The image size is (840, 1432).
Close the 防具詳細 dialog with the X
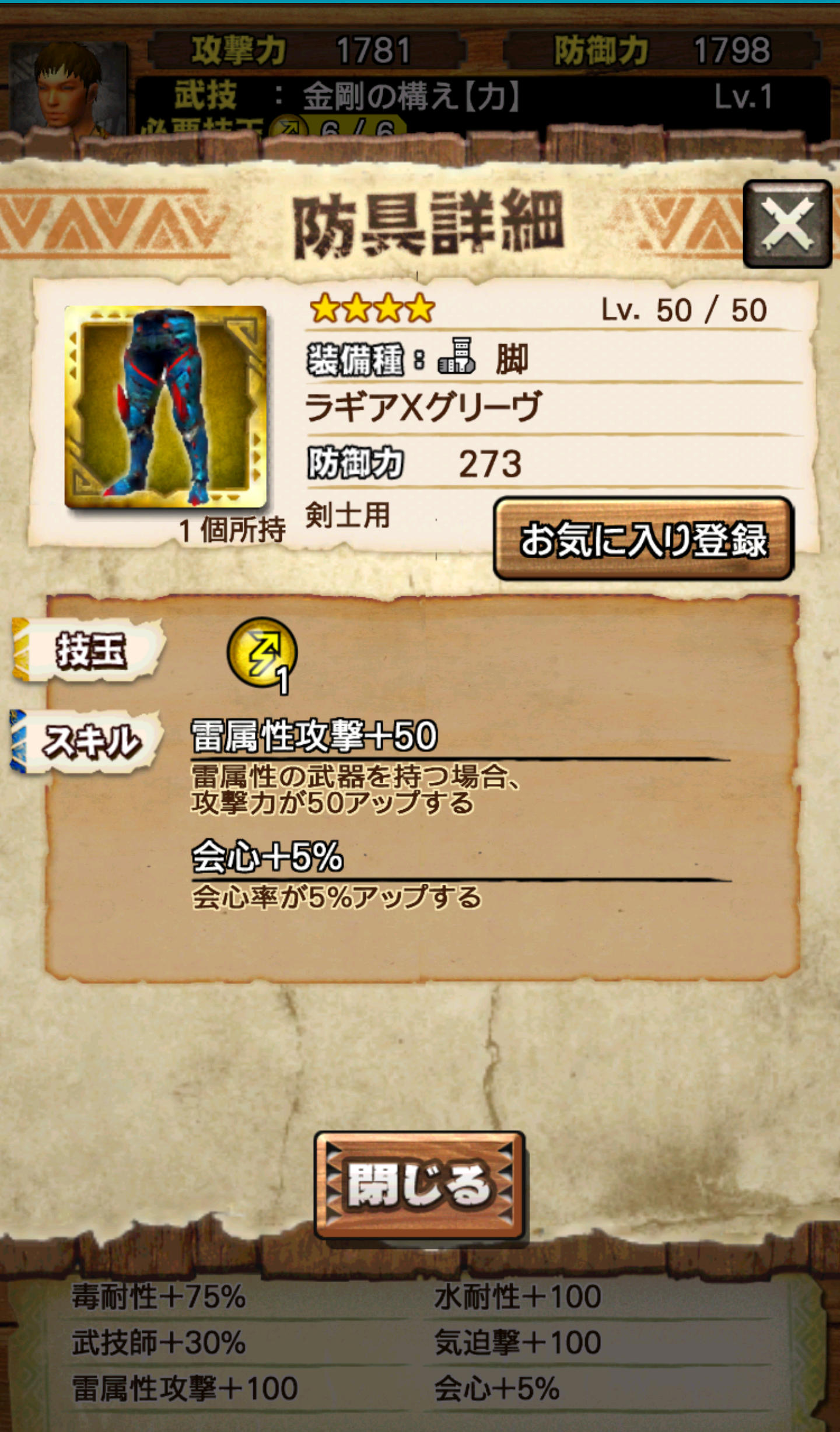pyautogui.click(x=787, y=224)
